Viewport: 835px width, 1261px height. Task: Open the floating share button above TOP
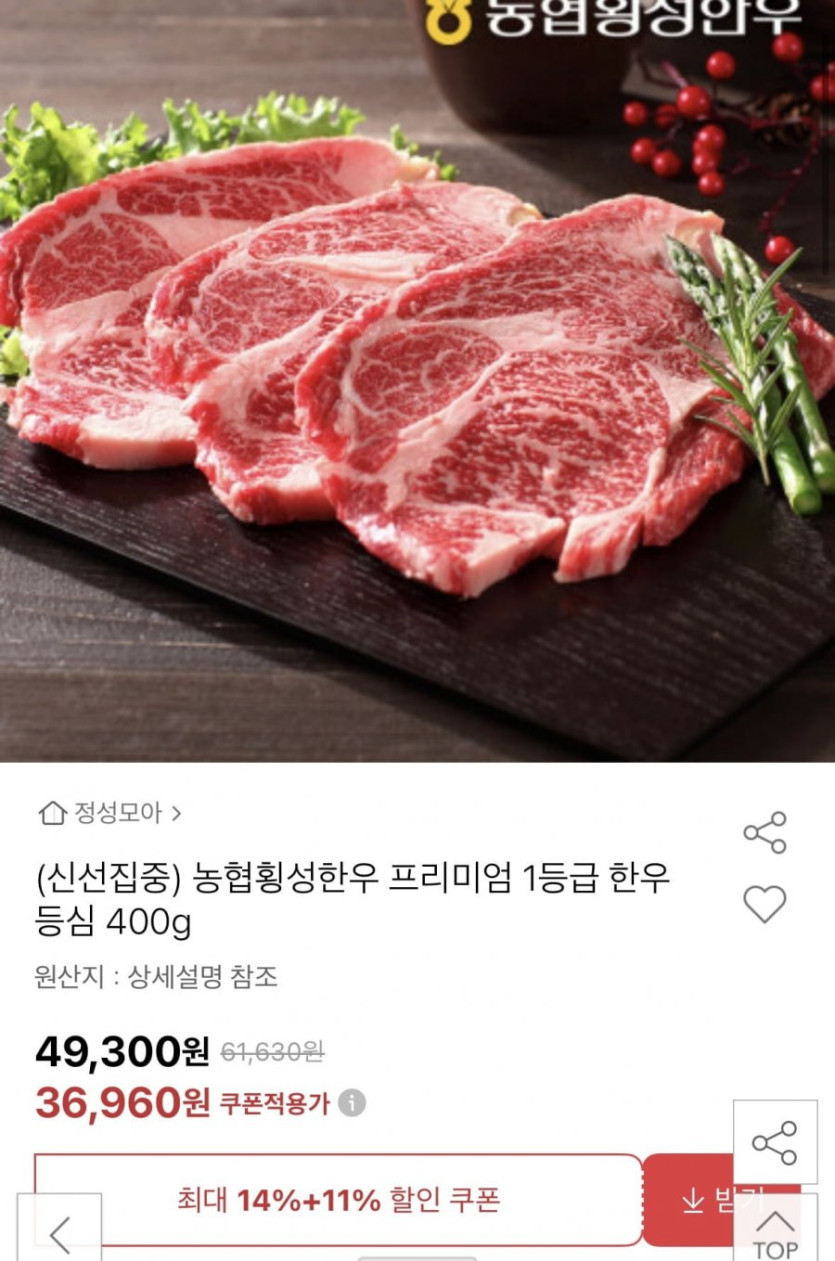[x=775, y=1142]
